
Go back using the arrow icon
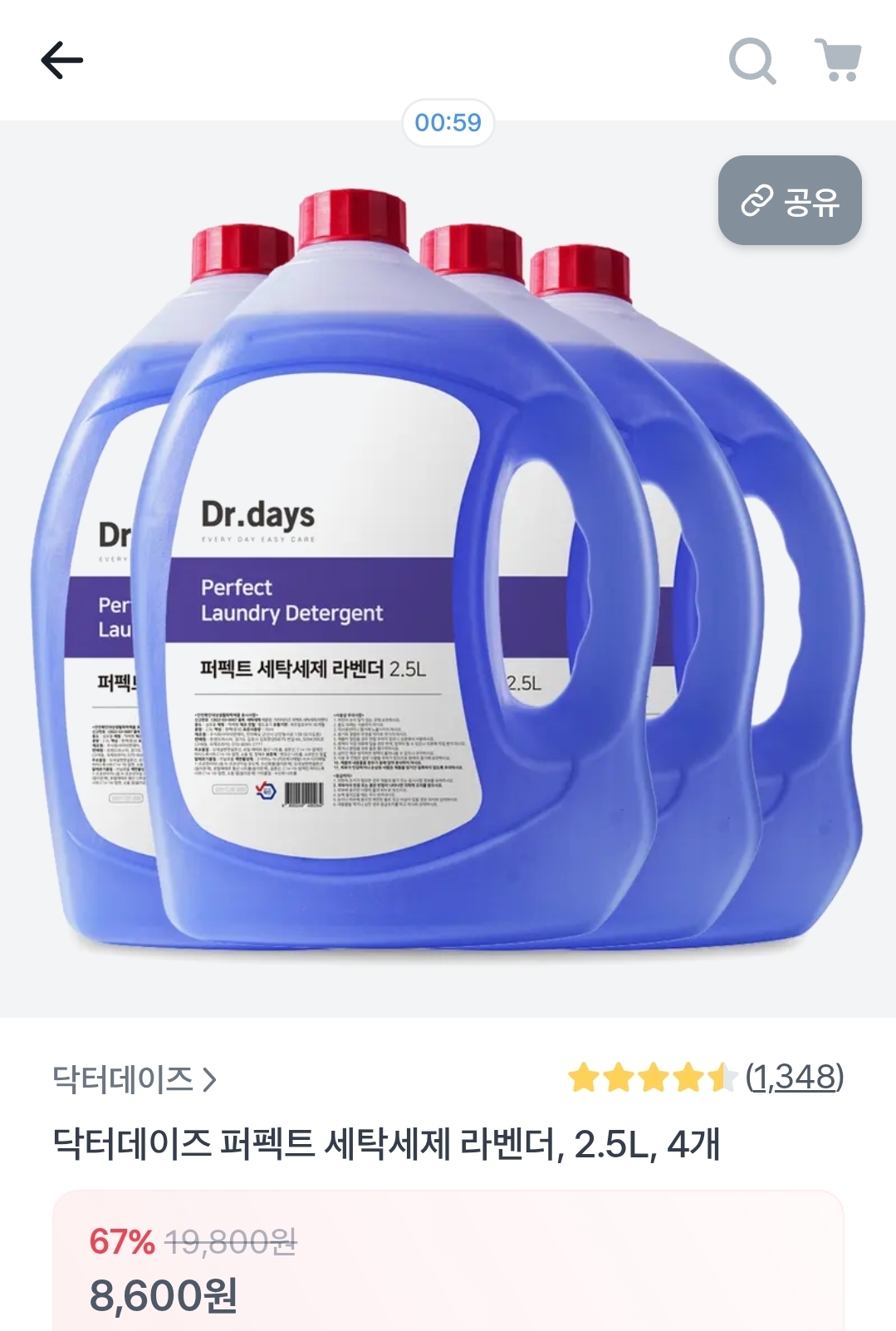[x=62, y=60]
